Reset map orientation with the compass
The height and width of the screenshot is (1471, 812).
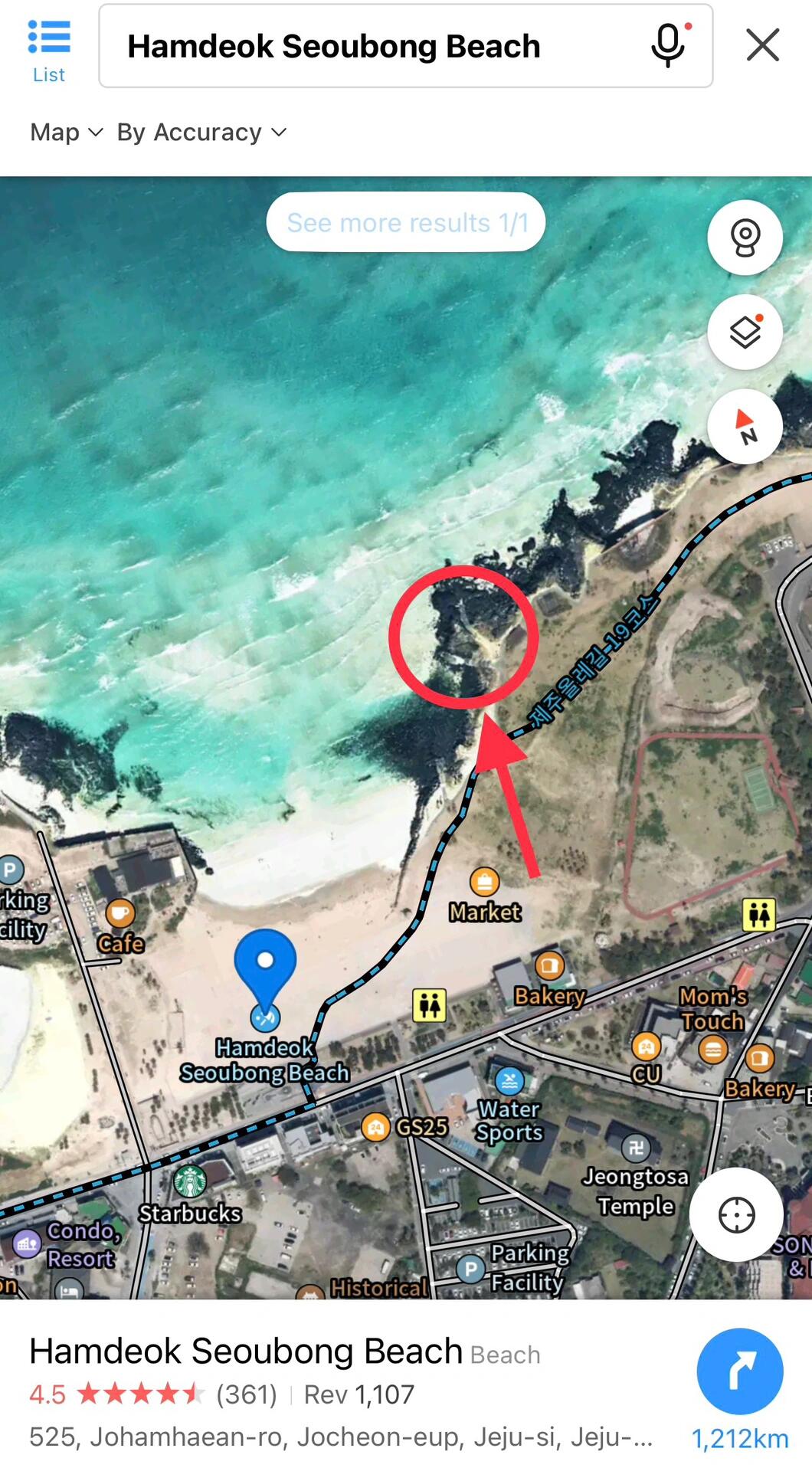745,427
